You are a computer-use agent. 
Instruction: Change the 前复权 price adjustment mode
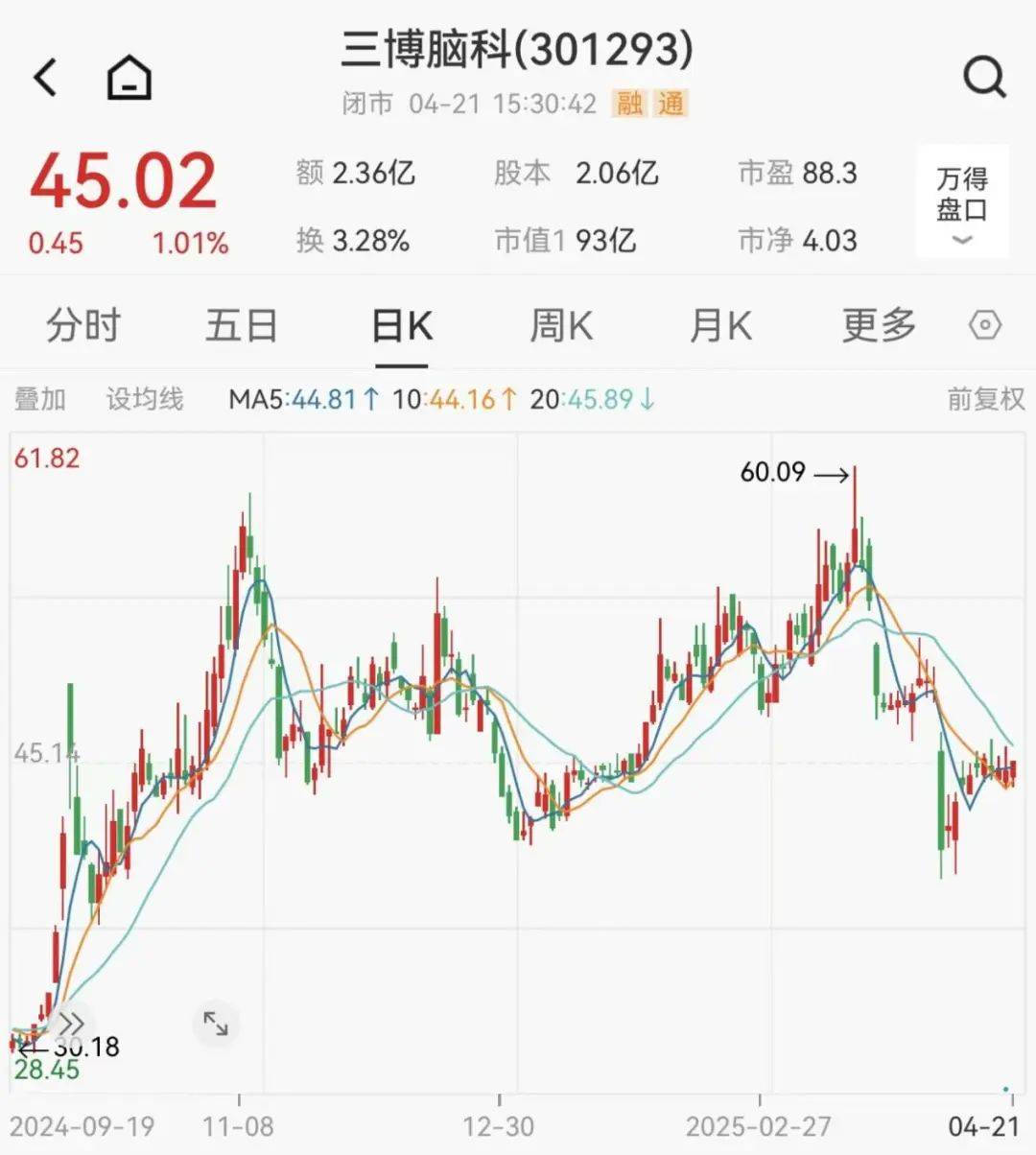(x=985, y=399)
